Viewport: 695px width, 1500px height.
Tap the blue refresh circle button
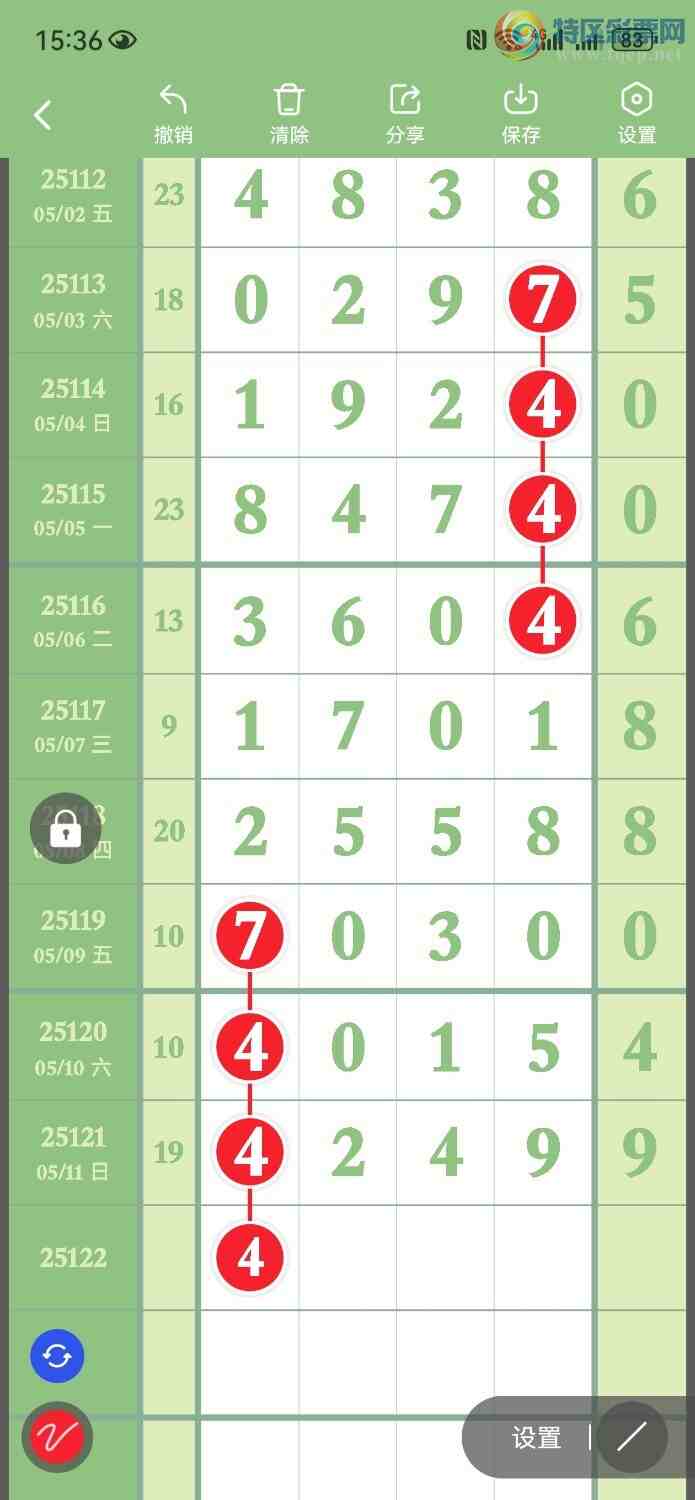[57, 1357]
